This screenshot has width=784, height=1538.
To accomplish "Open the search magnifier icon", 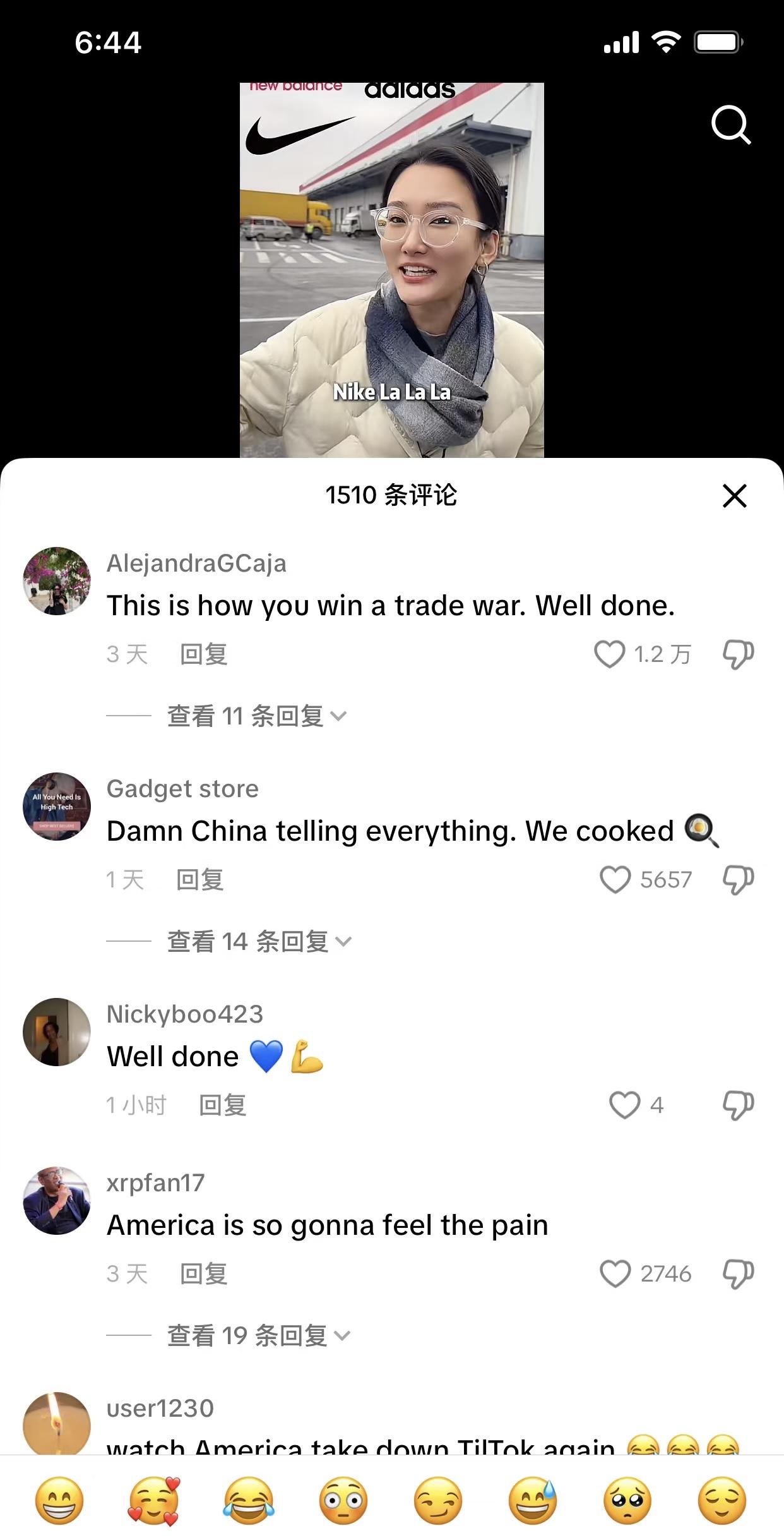I will pyautogui.click(x=731, y=124).
